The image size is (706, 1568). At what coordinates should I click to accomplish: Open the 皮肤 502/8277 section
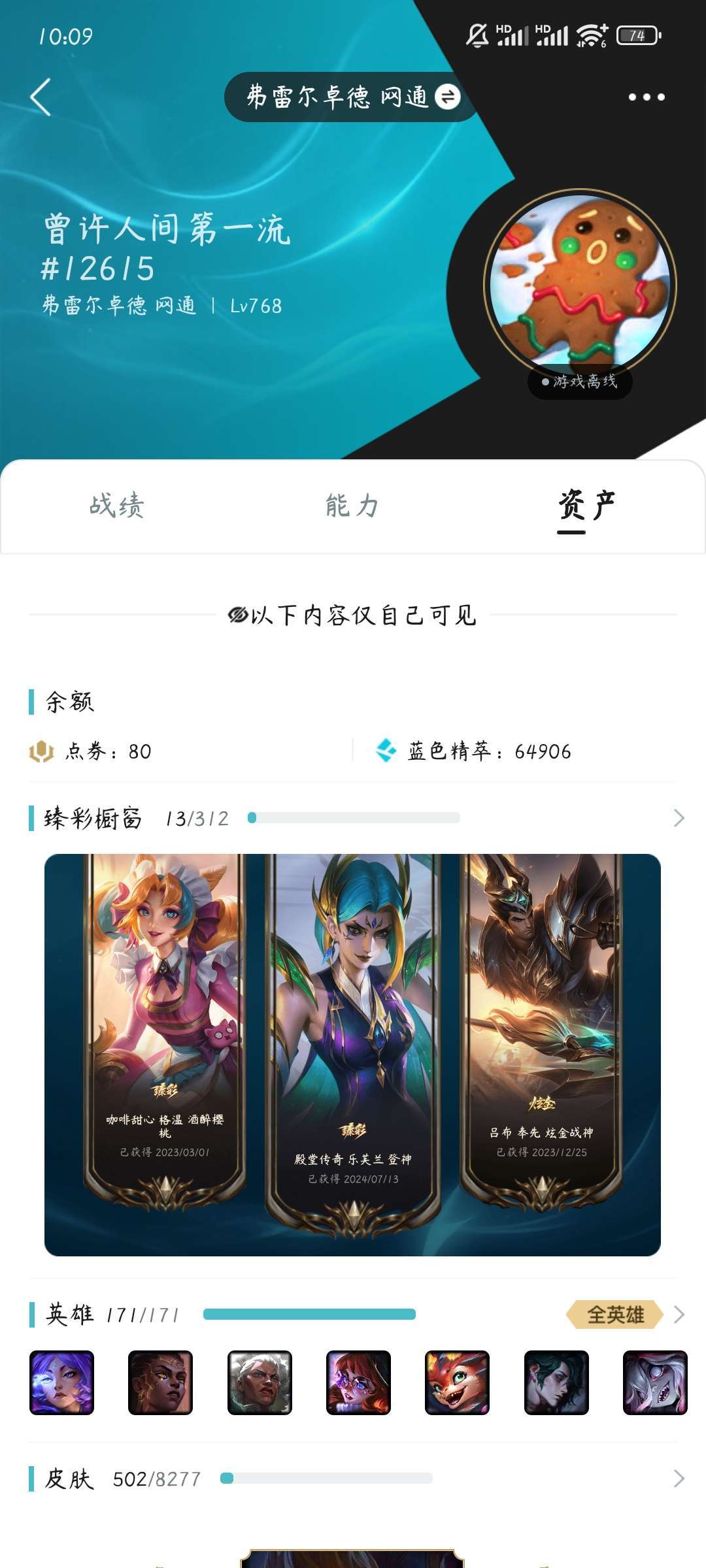pyautogui.click(x=679, y=1478)
